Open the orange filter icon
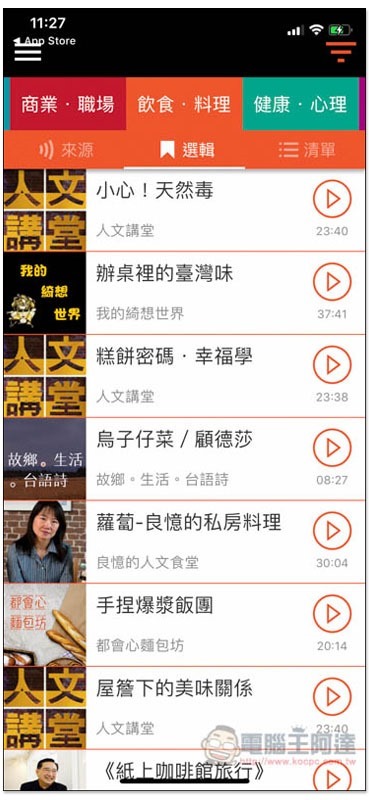This screenshot has height=800, width=369. [x=340, y=52]
